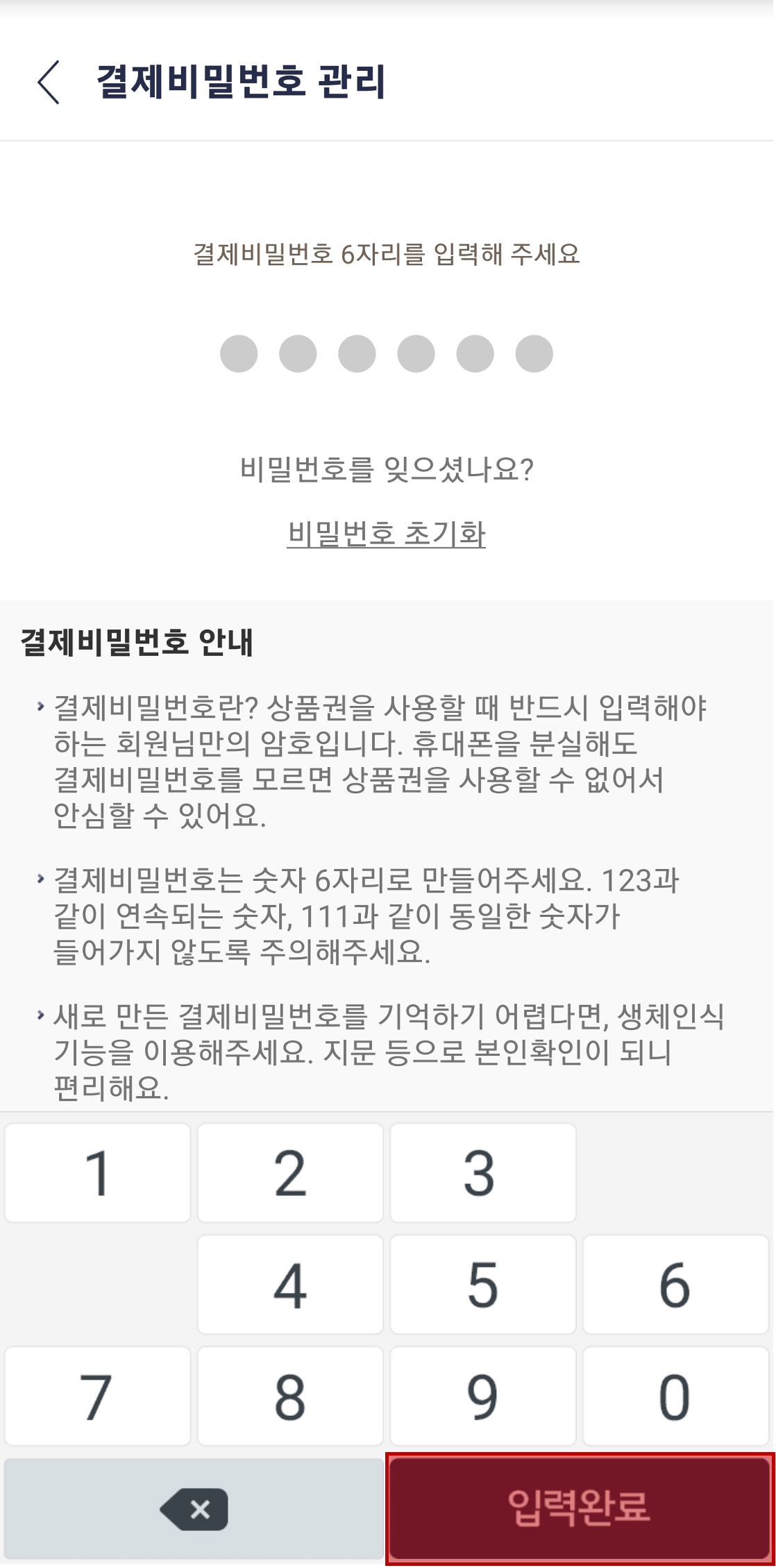This screenshot has width=776, height=1568.
Task: Open 비밀번호 초기화 to reset password
Action: click(x=388, y=534)
